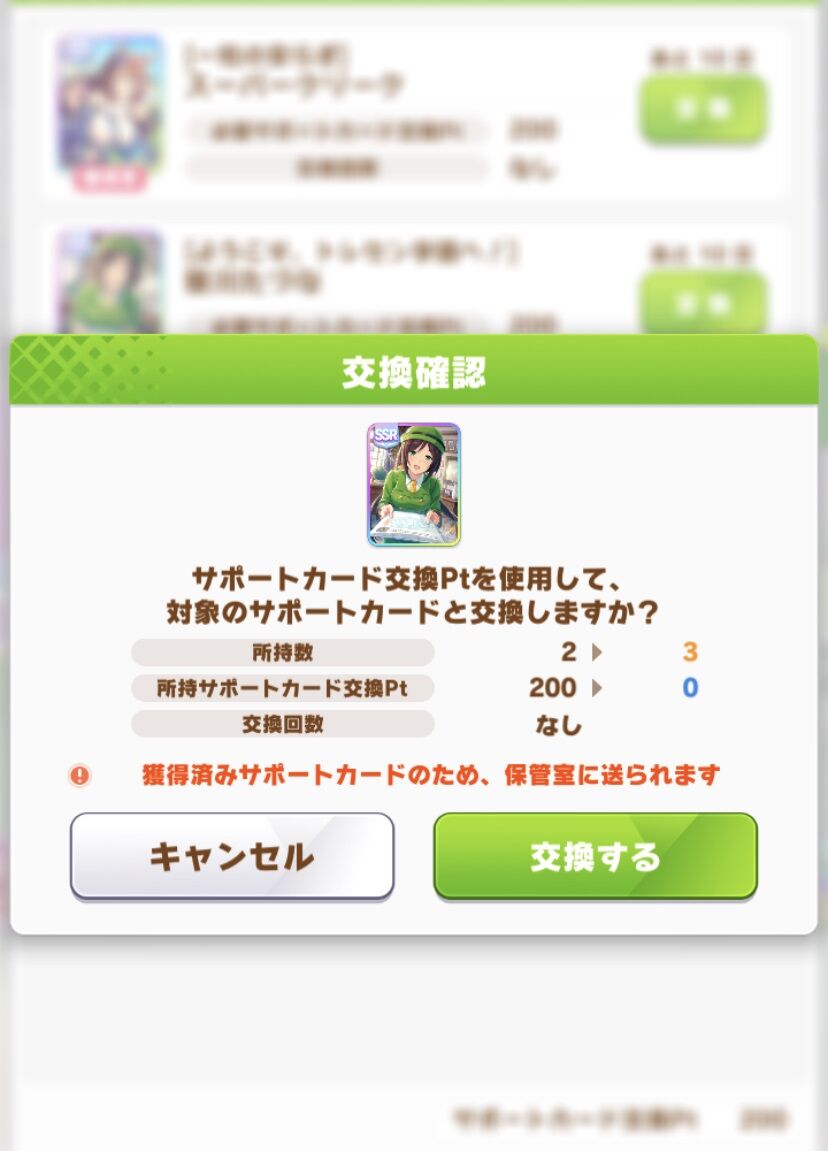The width and height of the screenshot is (828, 1151).
Task: Select the 交換回数 row label
Action: (x=282, y=724)
